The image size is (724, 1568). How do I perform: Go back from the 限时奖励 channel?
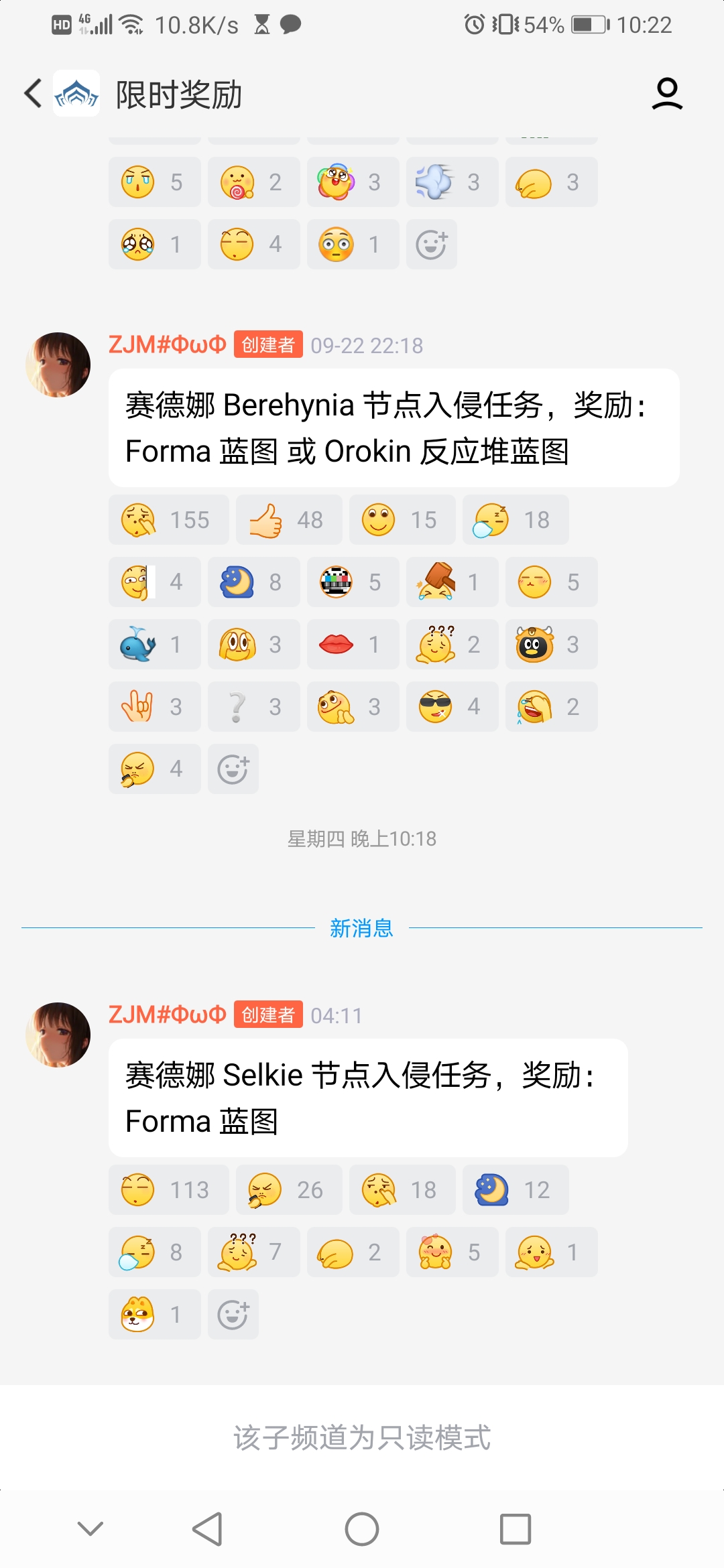click(34, 93)
